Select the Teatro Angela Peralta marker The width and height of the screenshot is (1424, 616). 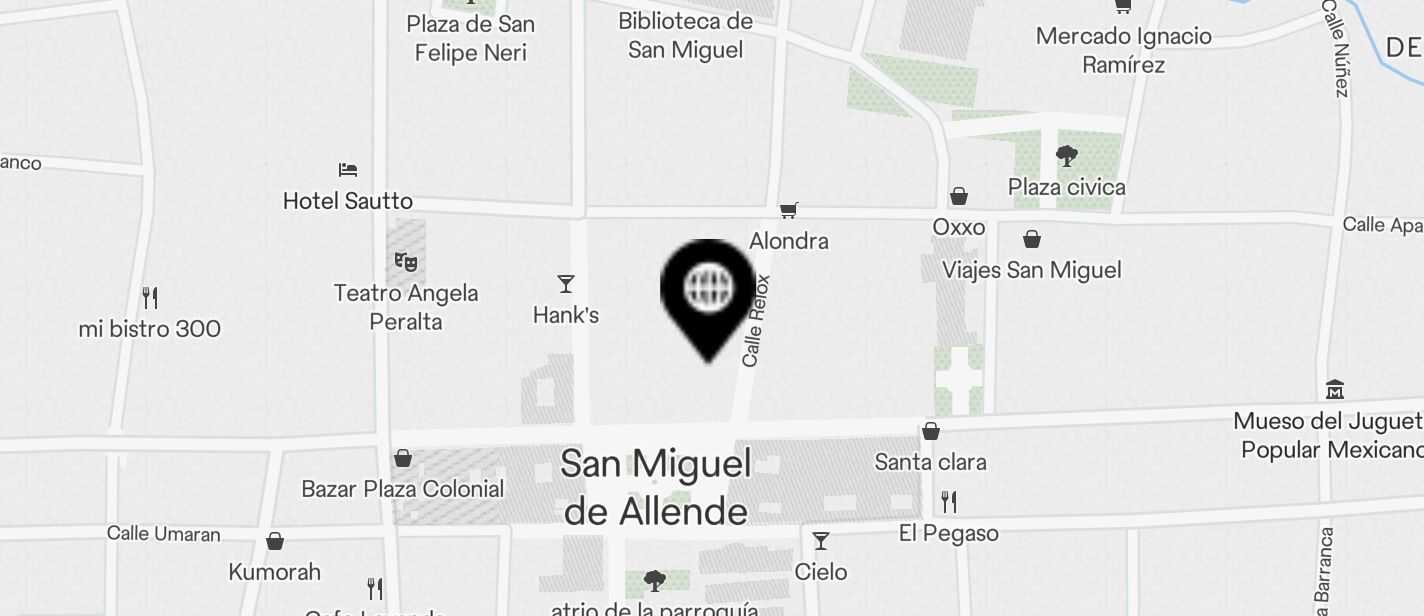coord(405,262)
